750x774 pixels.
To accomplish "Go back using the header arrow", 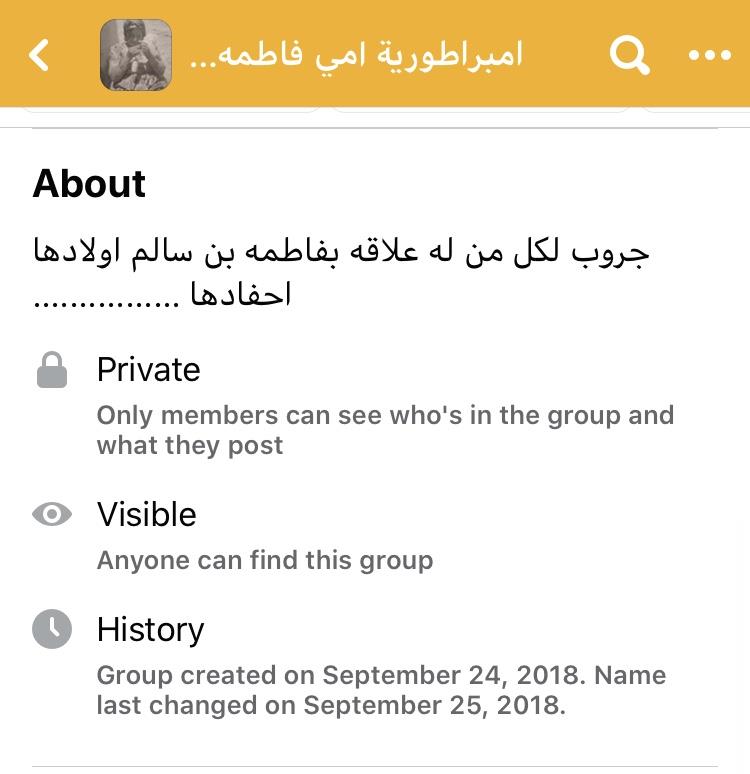I will coord(39,55).
